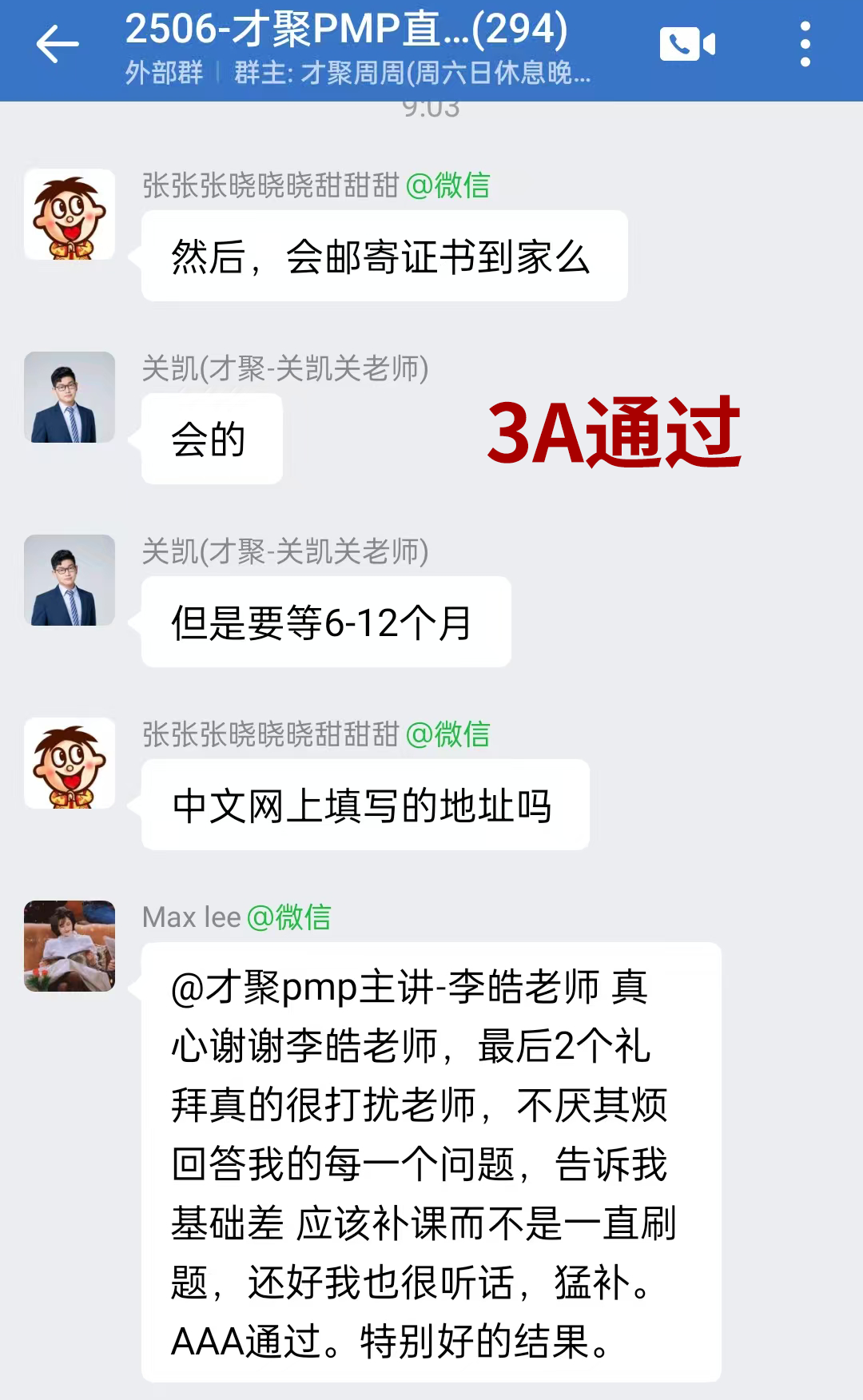Image resolution: width=863 pixels, height=1400 pixels.
Task: Open Max lee's profile avatar
Action: pyautogui.click(x=70, y=946)
